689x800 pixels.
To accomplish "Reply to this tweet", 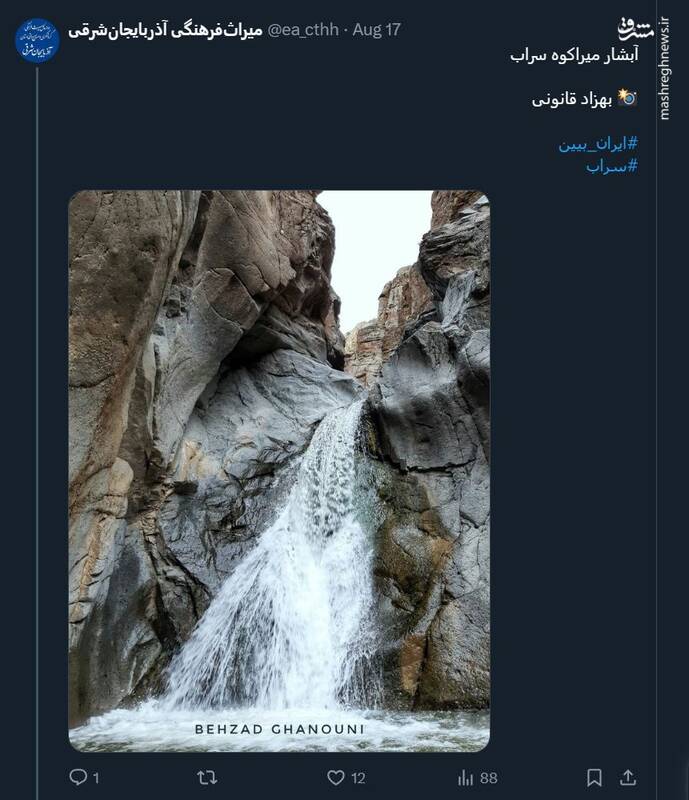I will tap(79, 777).
